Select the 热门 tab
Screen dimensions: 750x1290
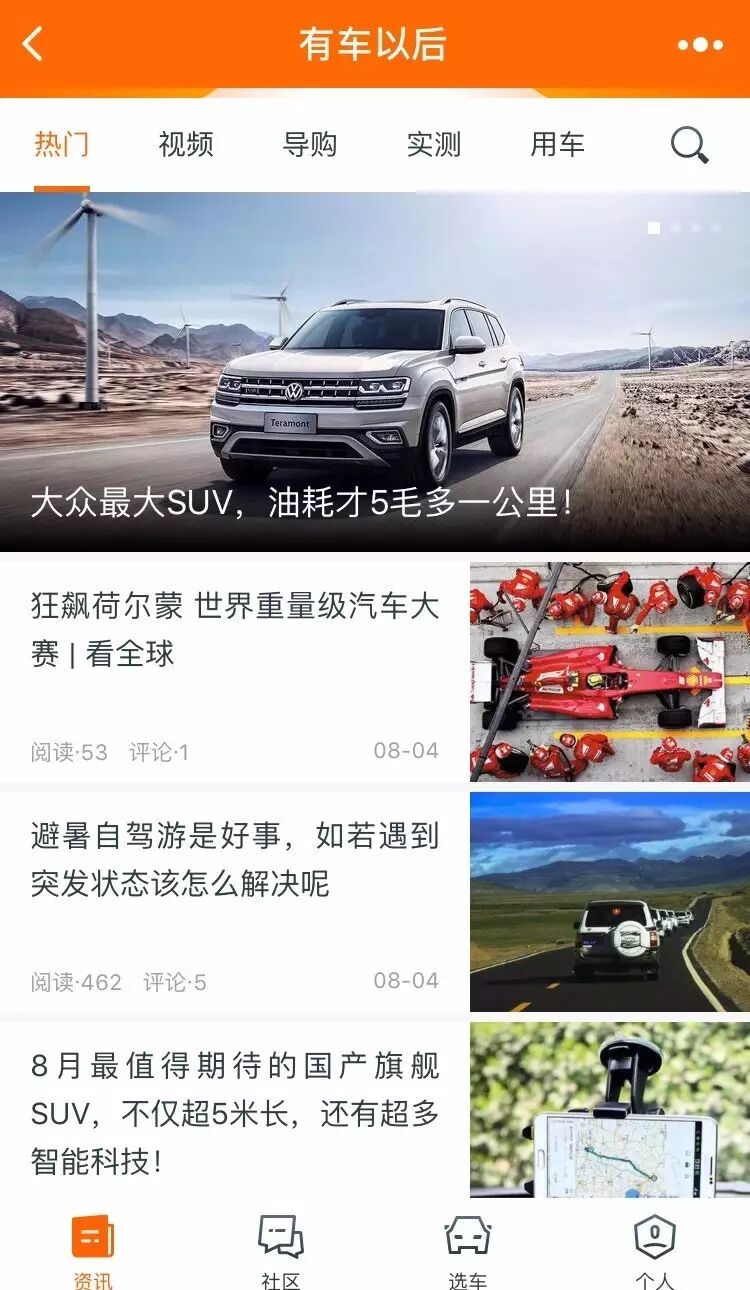coord(62,145)
